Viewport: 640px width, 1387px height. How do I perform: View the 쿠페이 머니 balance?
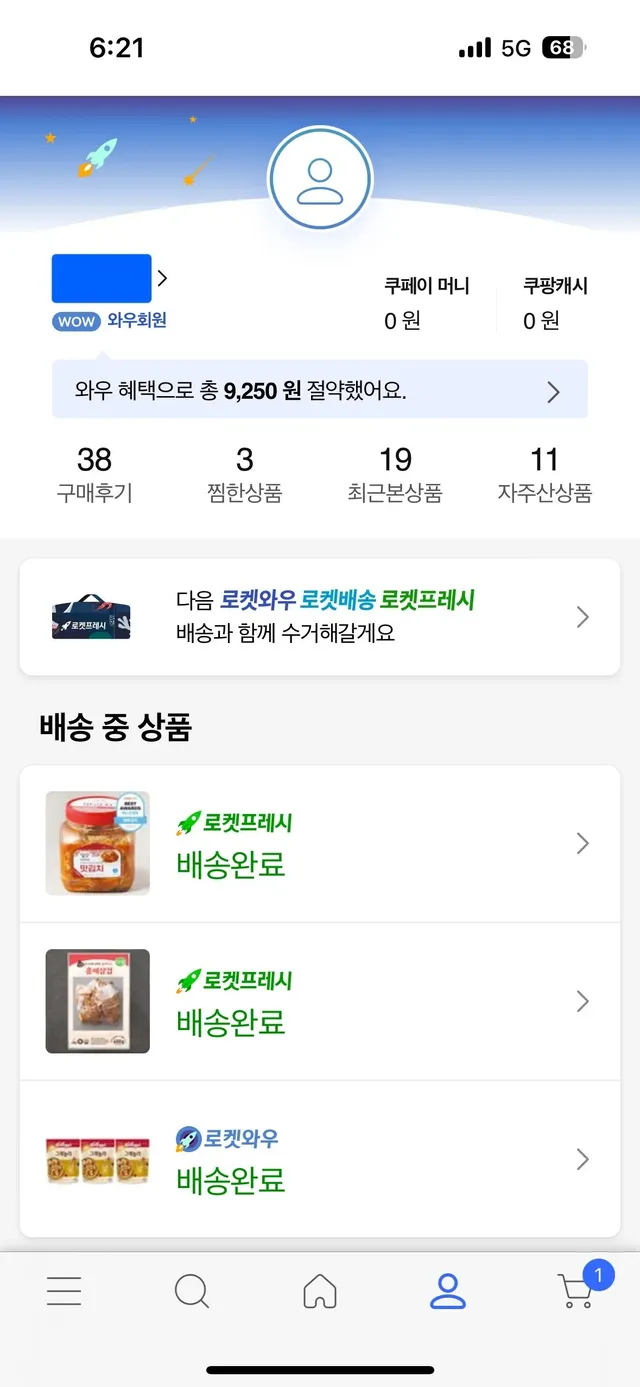click(x=427, y=304)
